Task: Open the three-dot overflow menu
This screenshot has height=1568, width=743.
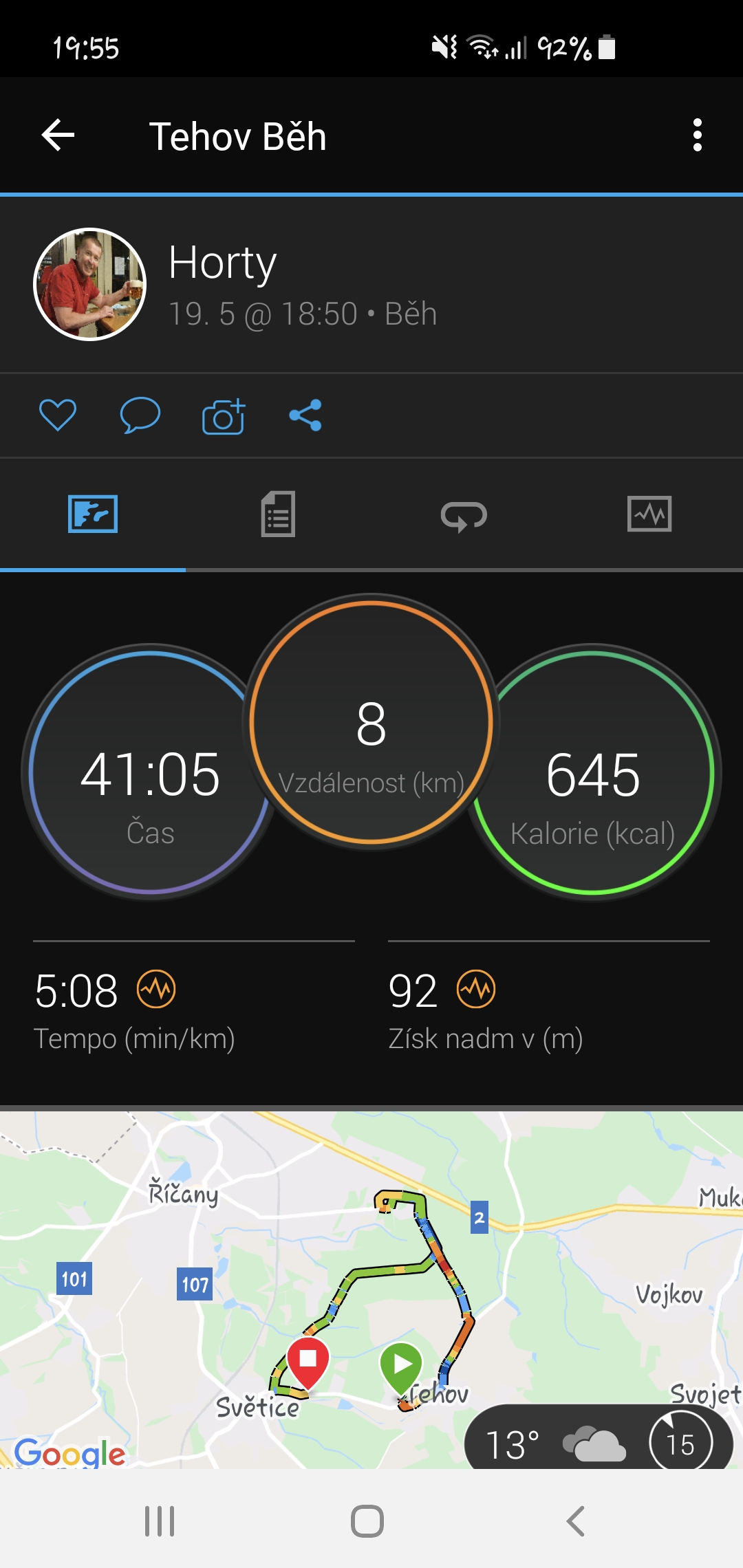Action: pos(697,135)
